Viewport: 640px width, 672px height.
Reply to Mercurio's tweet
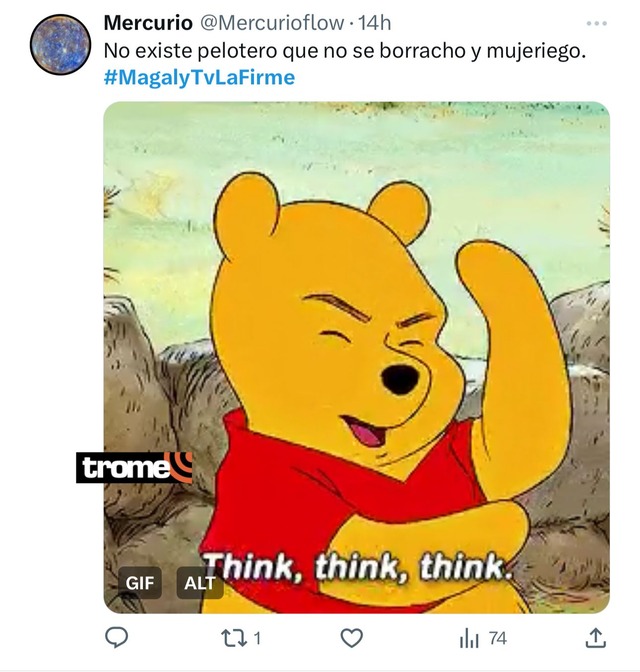click(x=117, y=638)
